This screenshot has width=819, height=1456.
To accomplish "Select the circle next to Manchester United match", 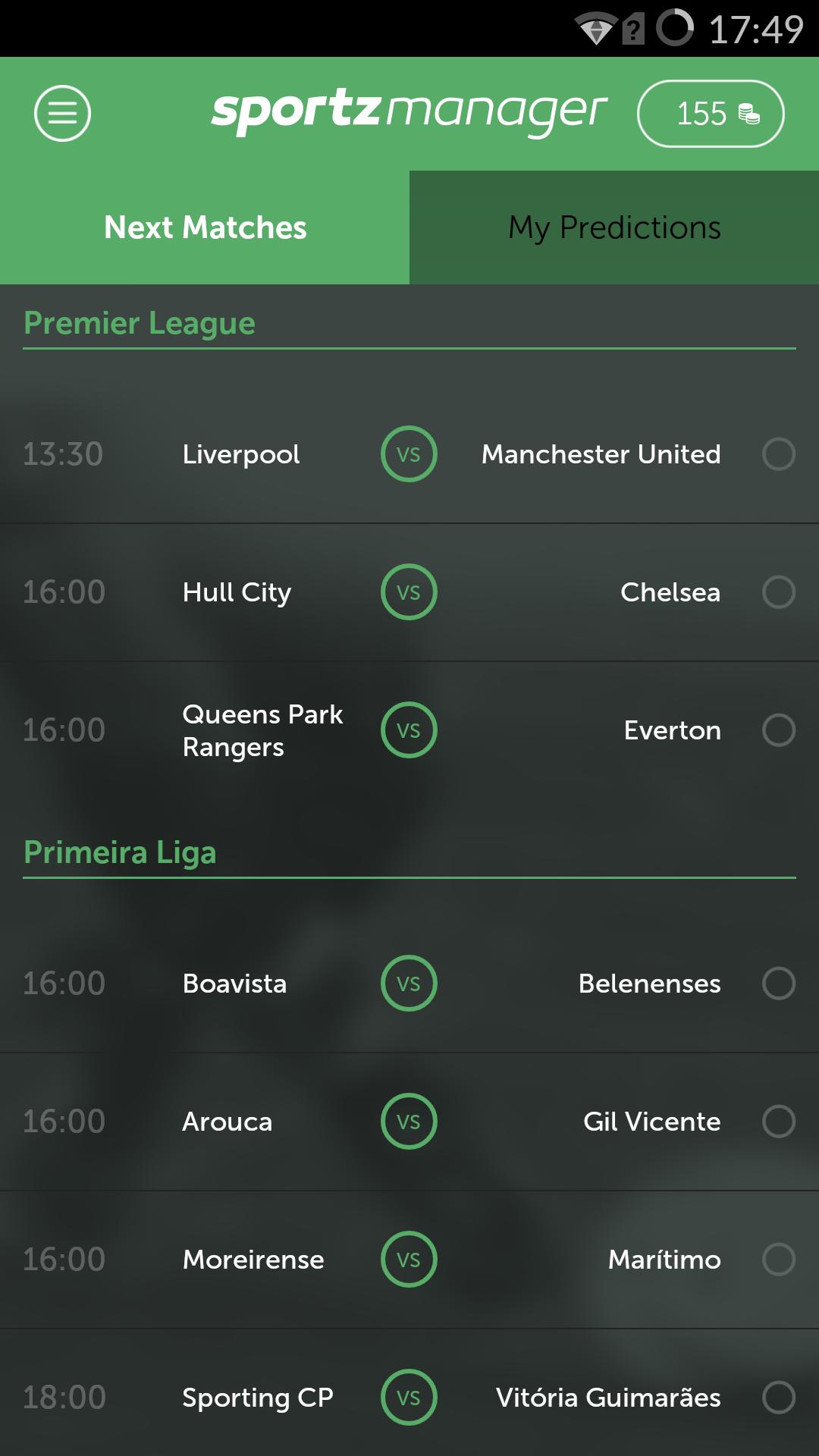I will 779,454.
